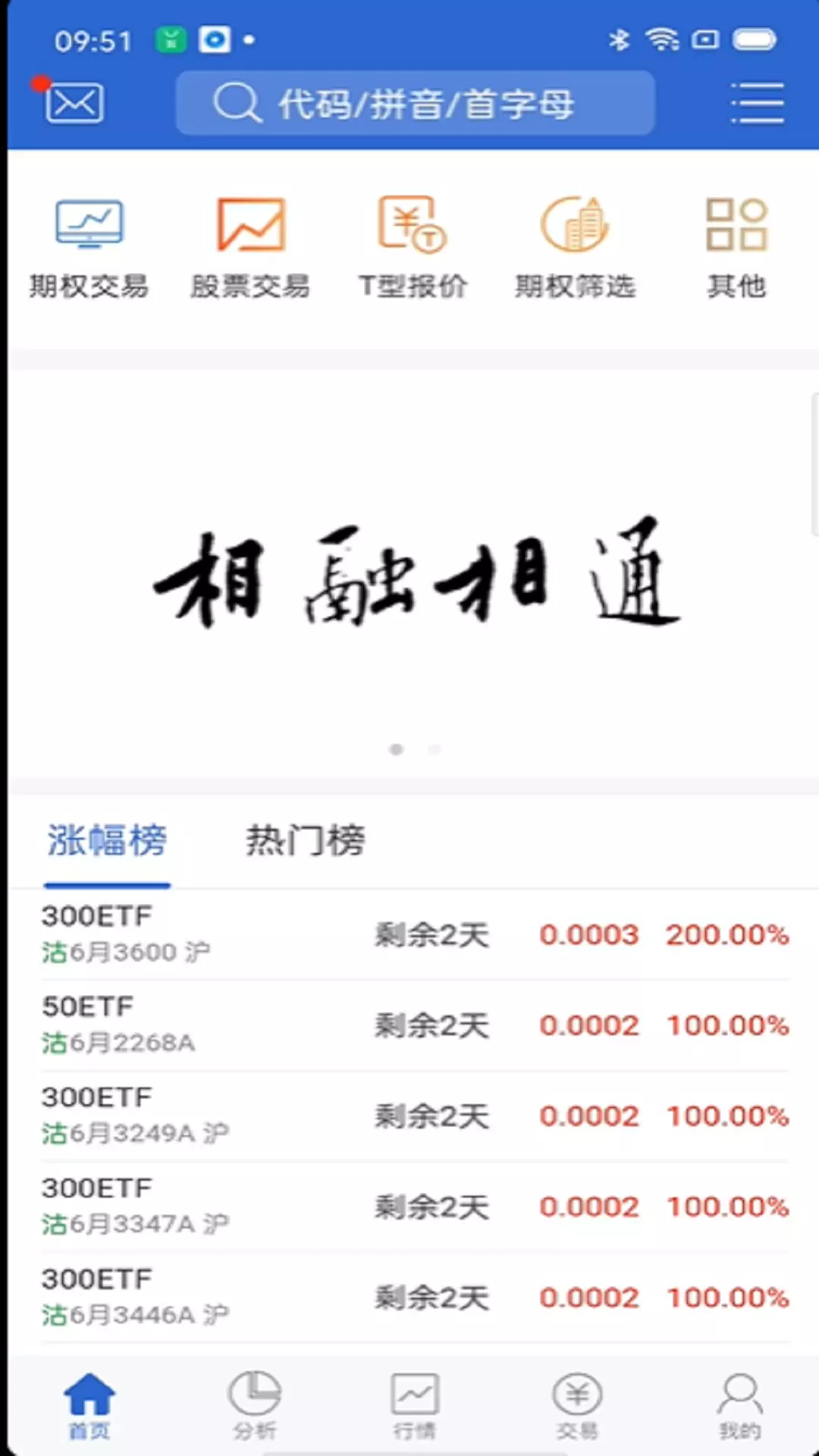Go to the 行情 bottom tab
This screenshot has height=1456, width=819.
pyautogui.click(x=414, y=1405)
